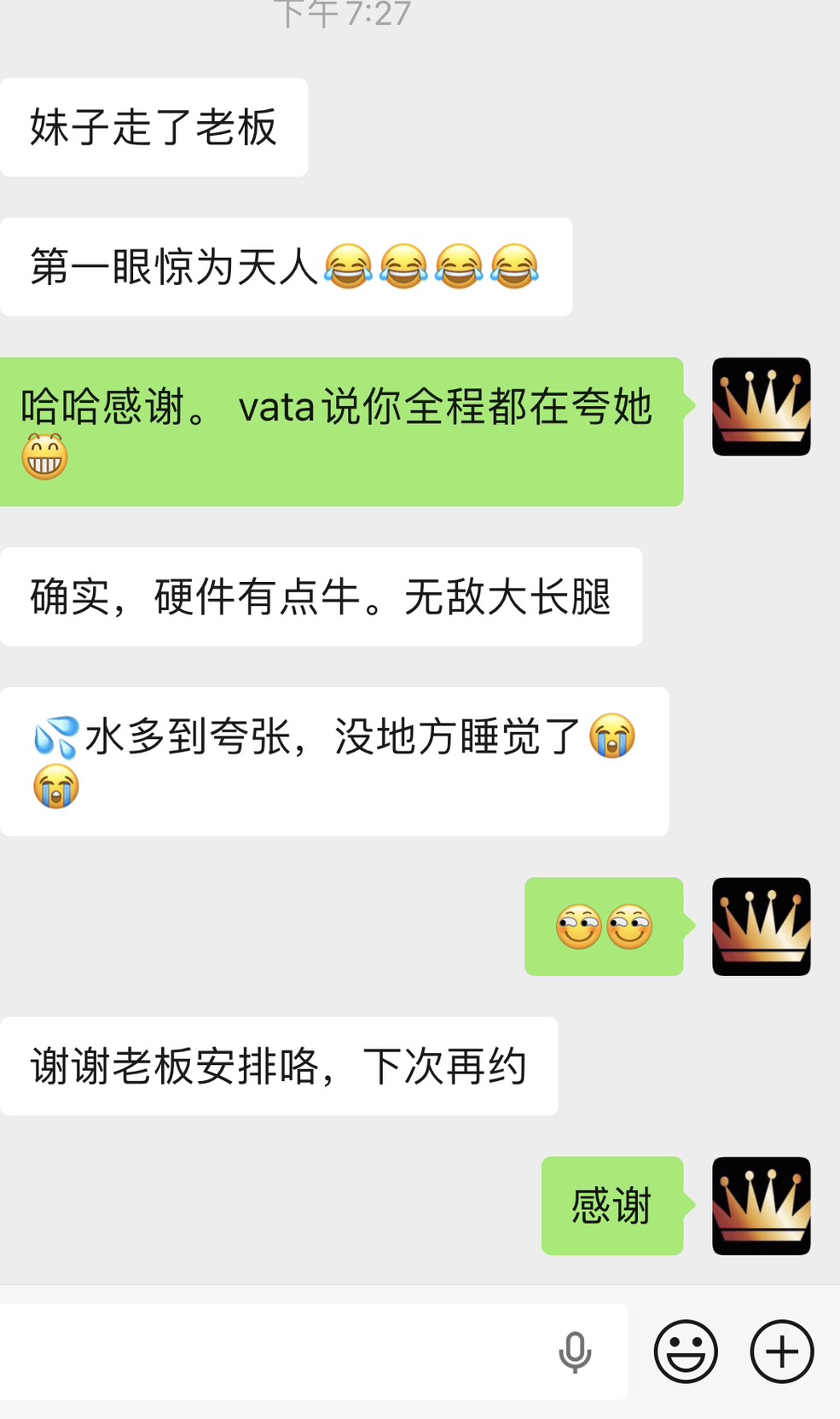The height and width of the screenshot is (1419, 840).
Task: View profile from avatar beside smirking emojis
Action: tap(761, 927)
